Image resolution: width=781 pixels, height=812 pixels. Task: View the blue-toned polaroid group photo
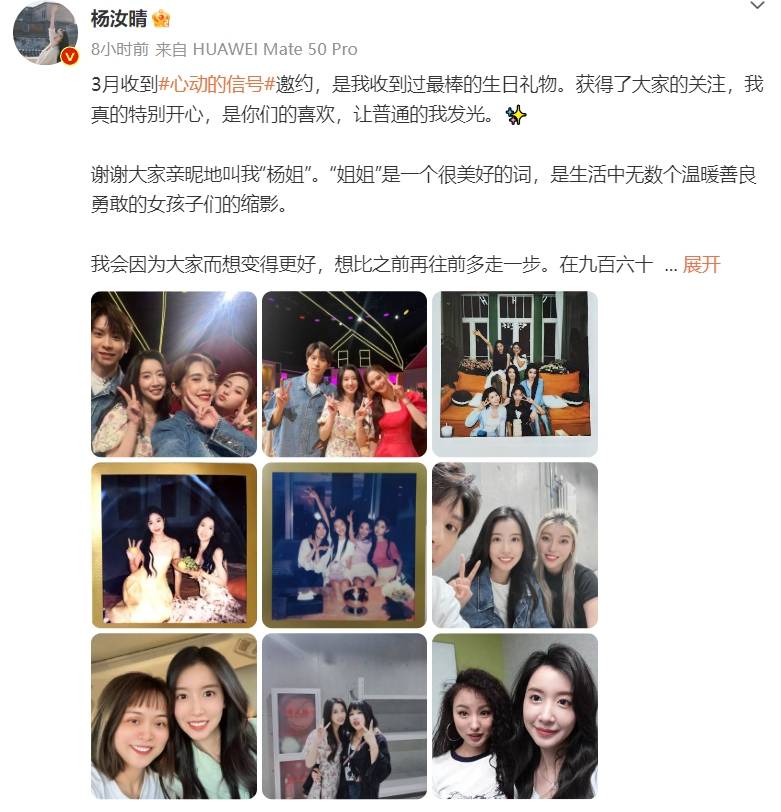(x=344, y=545)
